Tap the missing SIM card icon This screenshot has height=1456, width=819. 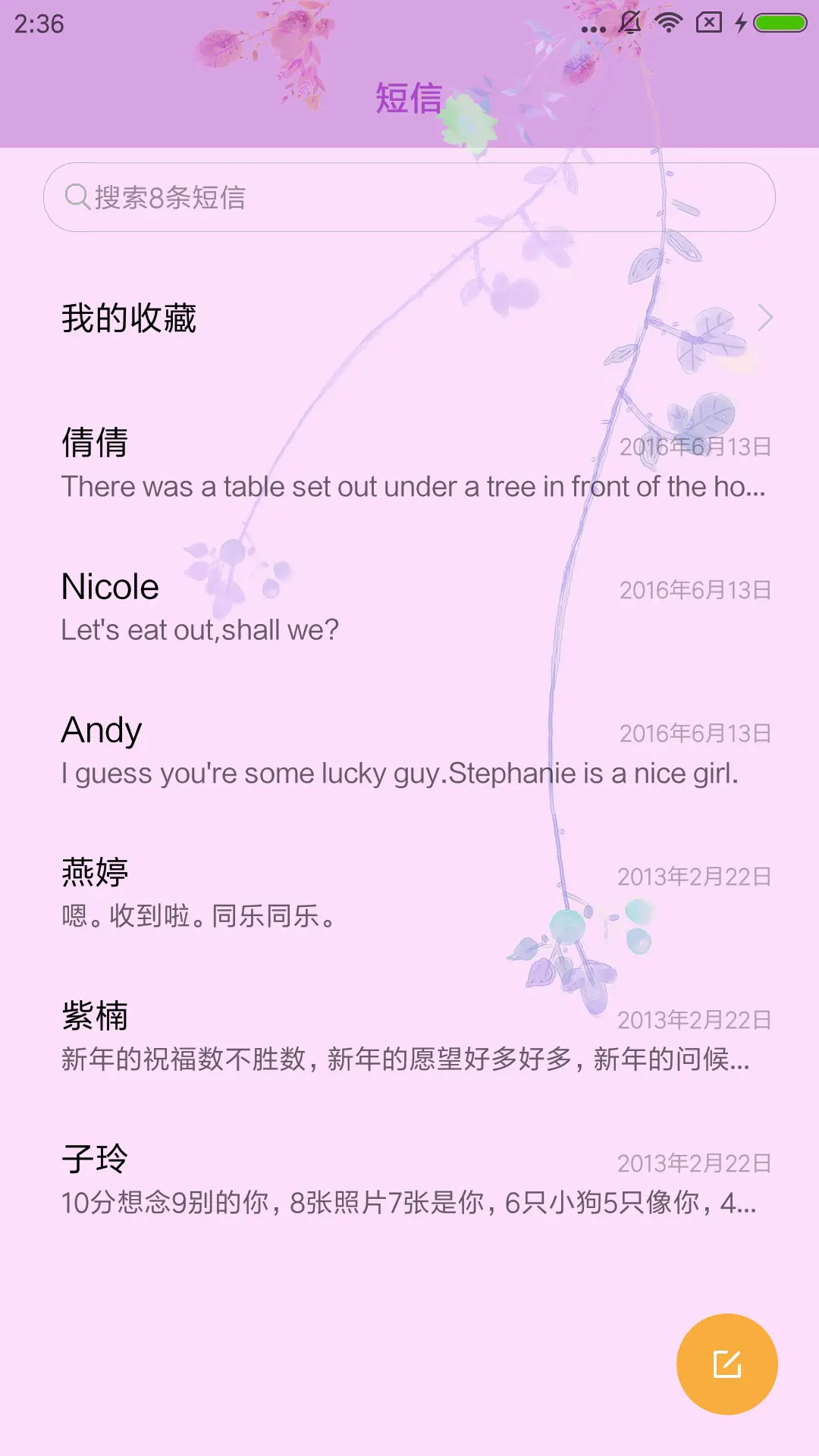pos(709,21)
